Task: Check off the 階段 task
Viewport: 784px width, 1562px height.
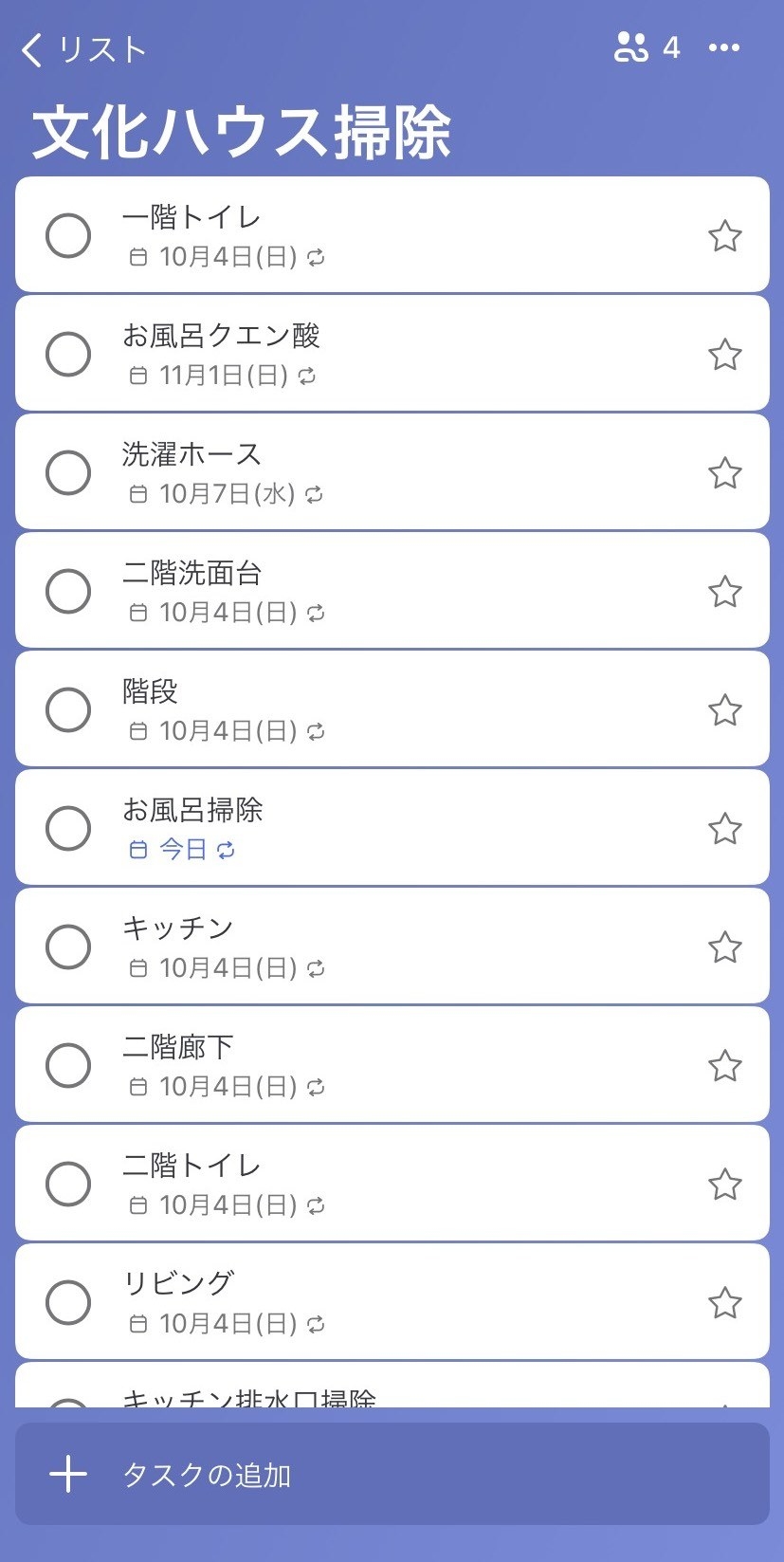Action: point(68,709)
